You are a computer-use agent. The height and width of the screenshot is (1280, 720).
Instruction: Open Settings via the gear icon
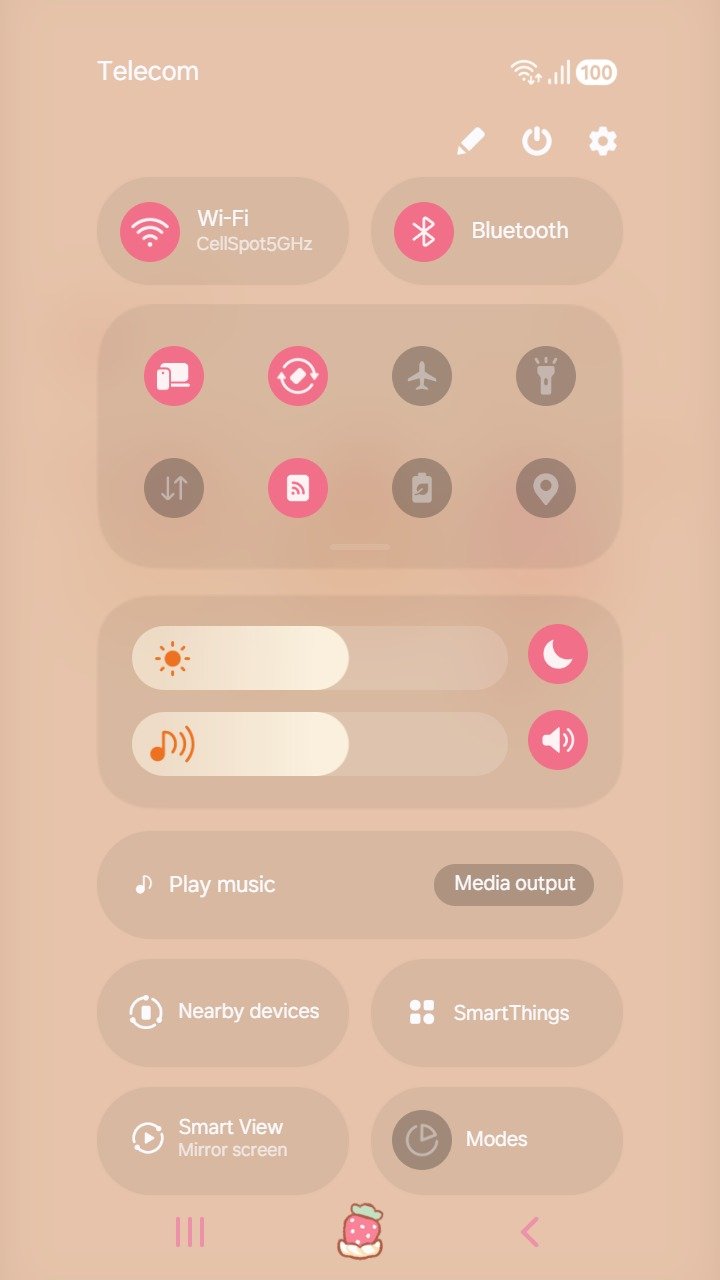603,141
